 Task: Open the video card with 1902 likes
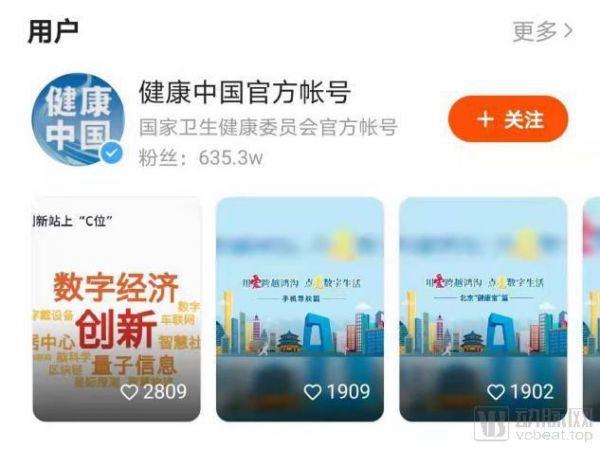483,308
